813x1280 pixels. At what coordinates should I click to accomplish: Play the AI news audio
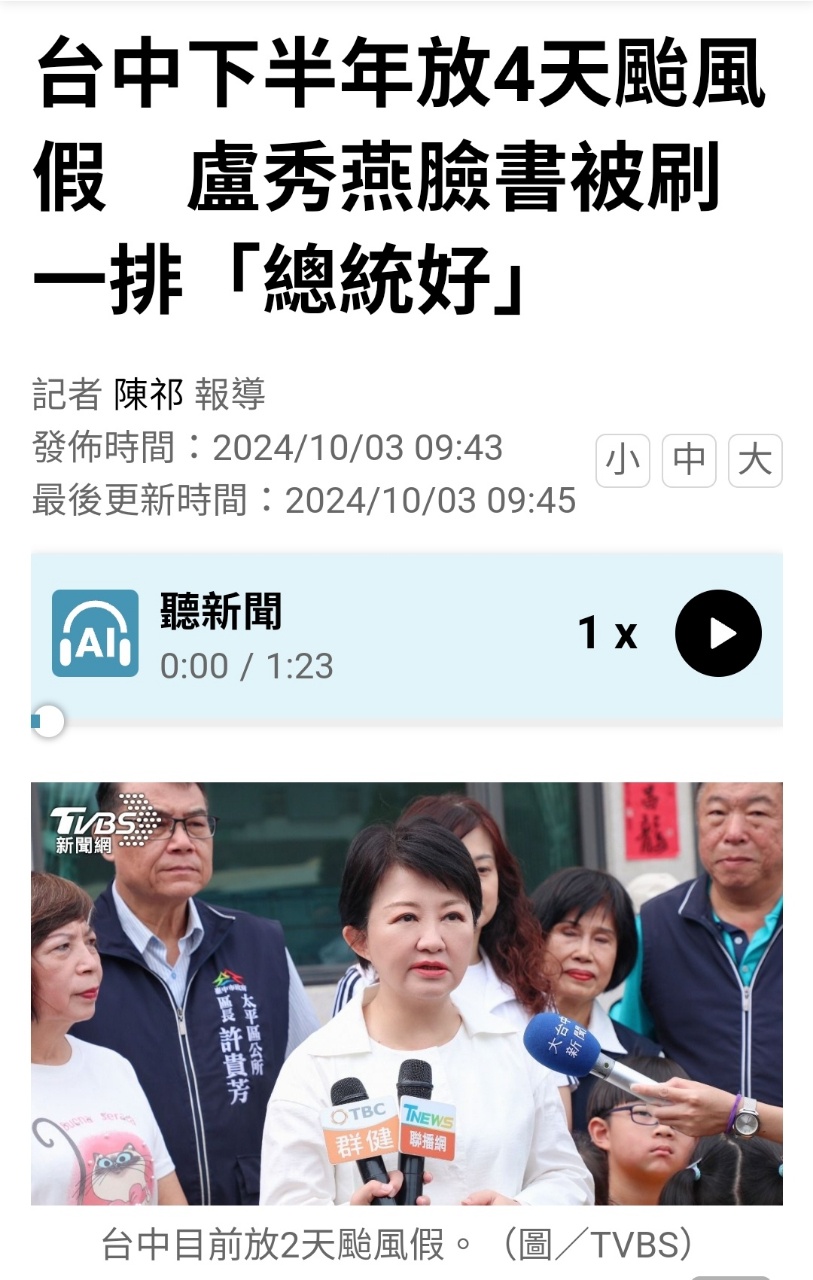pos(718,633)
